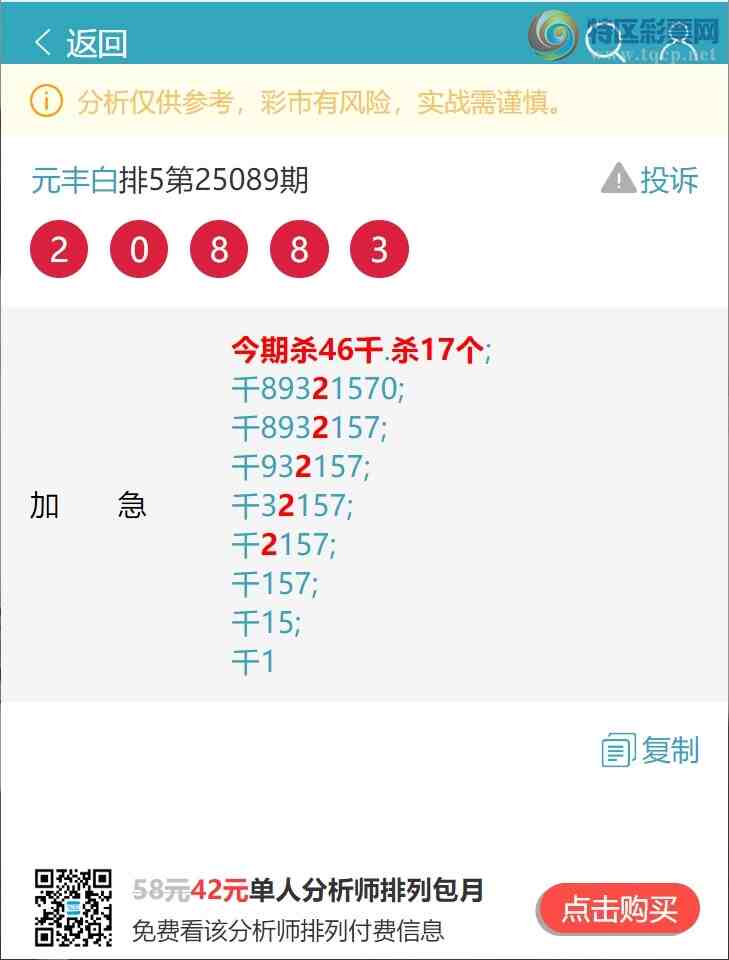Image resolution: width=729 pixels, height=960 pixels.
Task: Click the info circle in the warning banner
Action: (x=45, y=101)
